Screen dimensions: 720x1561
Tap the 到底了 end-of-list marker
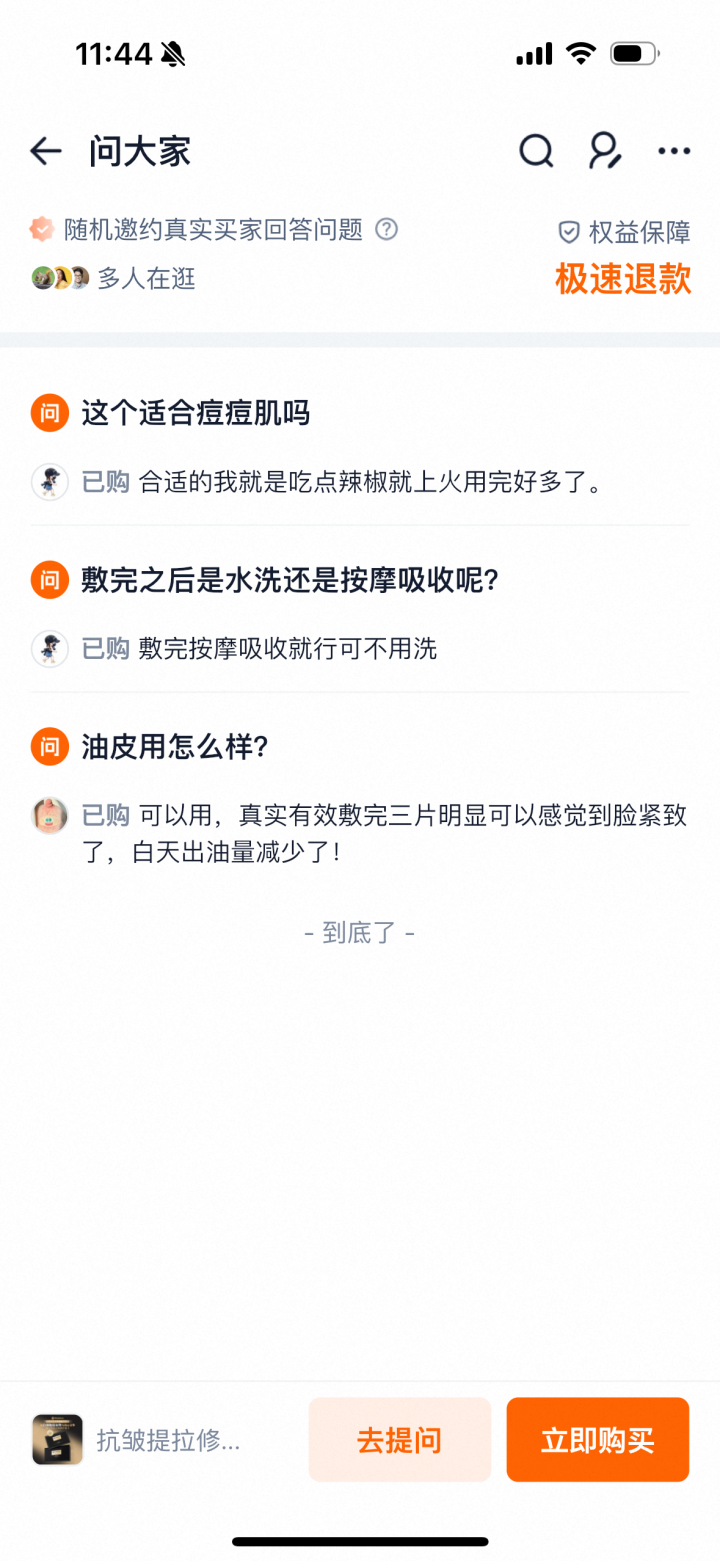point(358,931)
